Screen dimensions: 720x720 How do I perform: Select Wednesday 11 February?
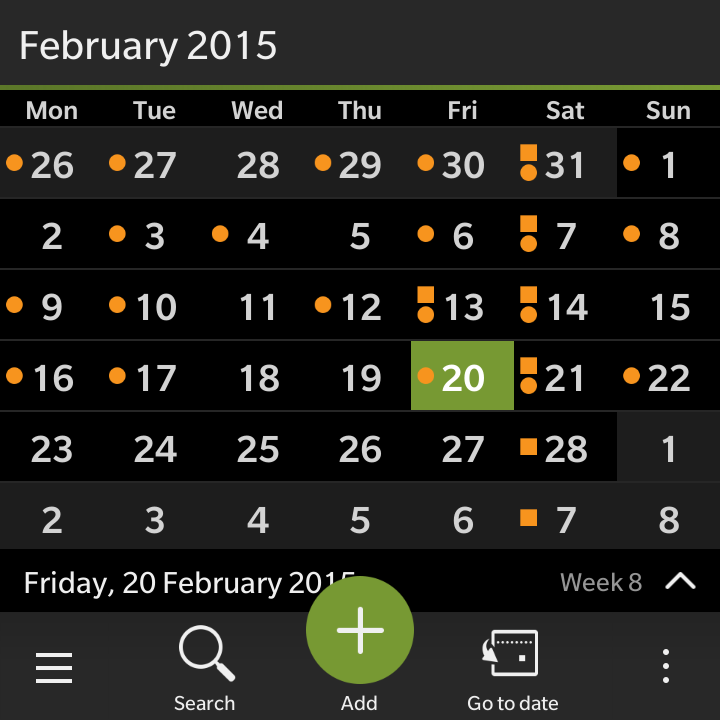257,305
